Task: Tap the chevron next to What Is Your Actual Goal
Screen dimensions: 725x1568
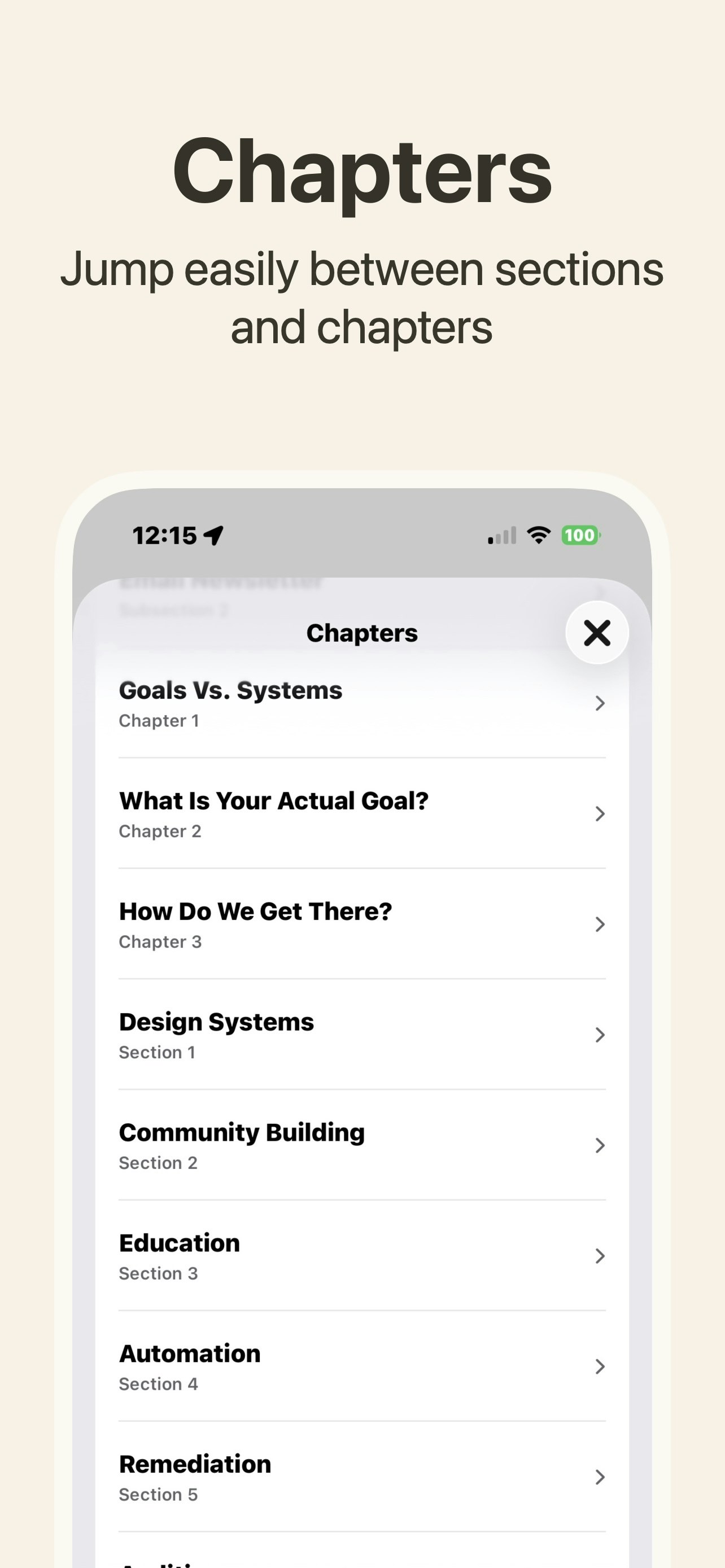Action: coord(600,814)
